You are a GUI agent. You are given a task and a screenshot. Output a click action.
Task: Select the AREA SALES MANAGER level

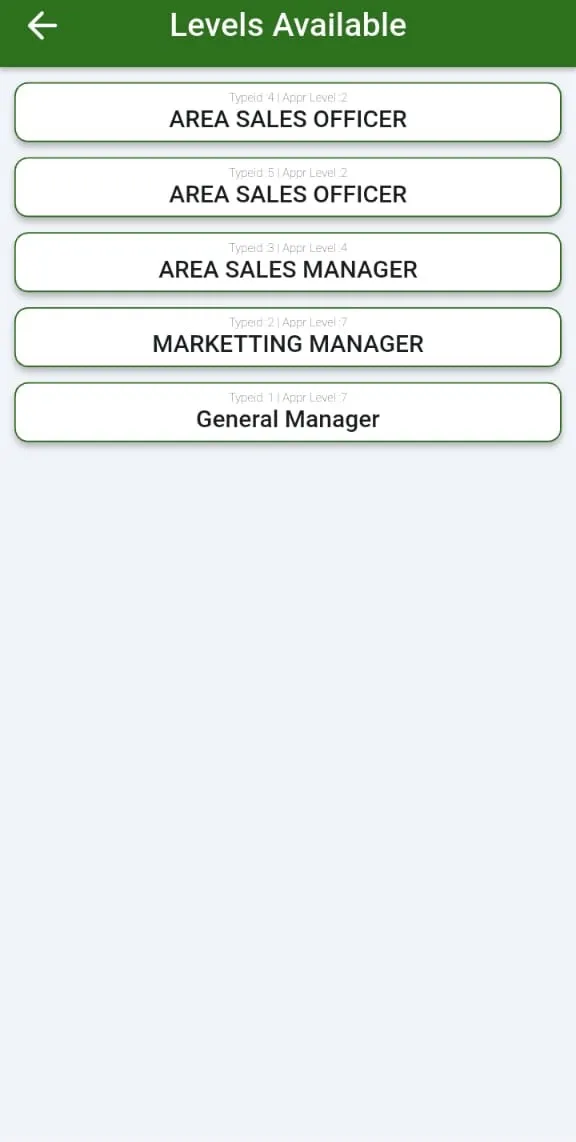click(288, 262)
